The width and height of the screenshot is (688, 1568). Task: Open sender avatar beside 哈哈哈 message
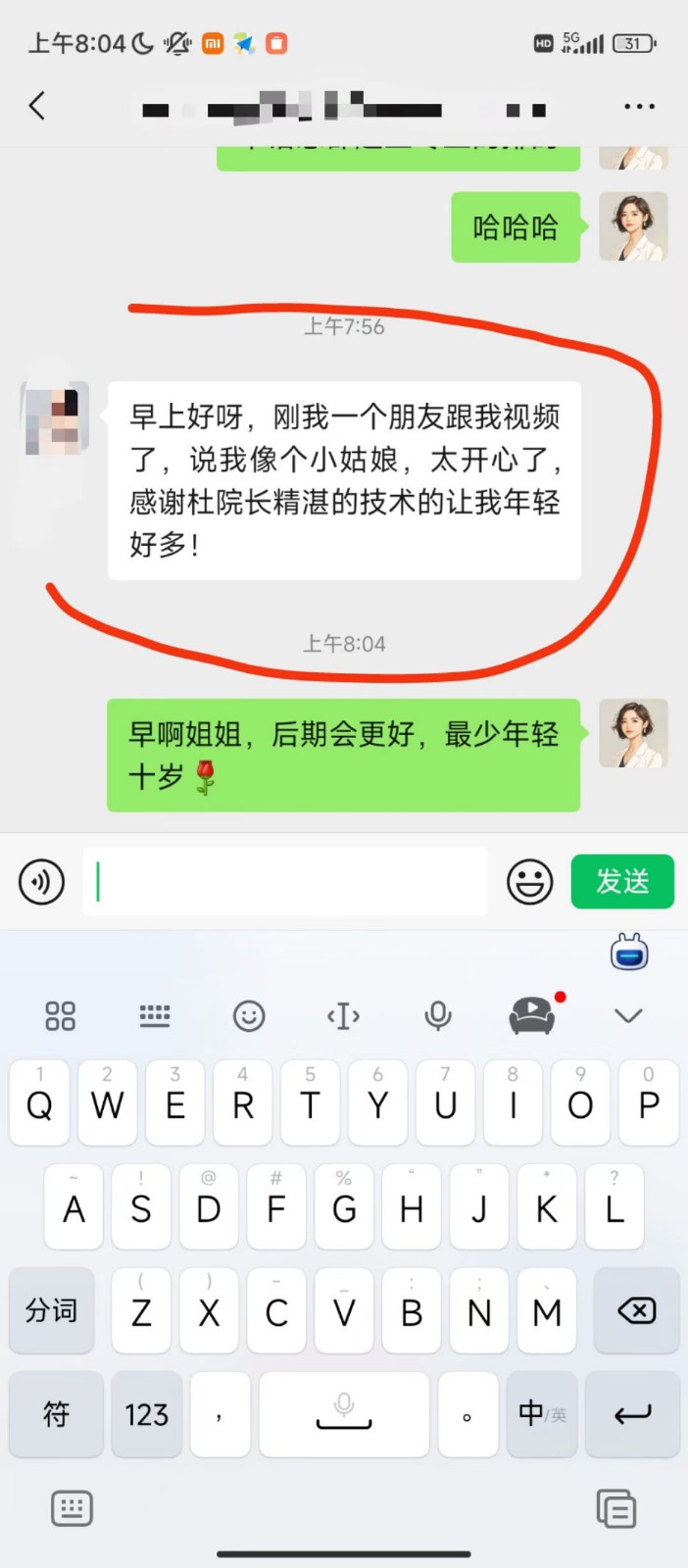coord(633,227)
